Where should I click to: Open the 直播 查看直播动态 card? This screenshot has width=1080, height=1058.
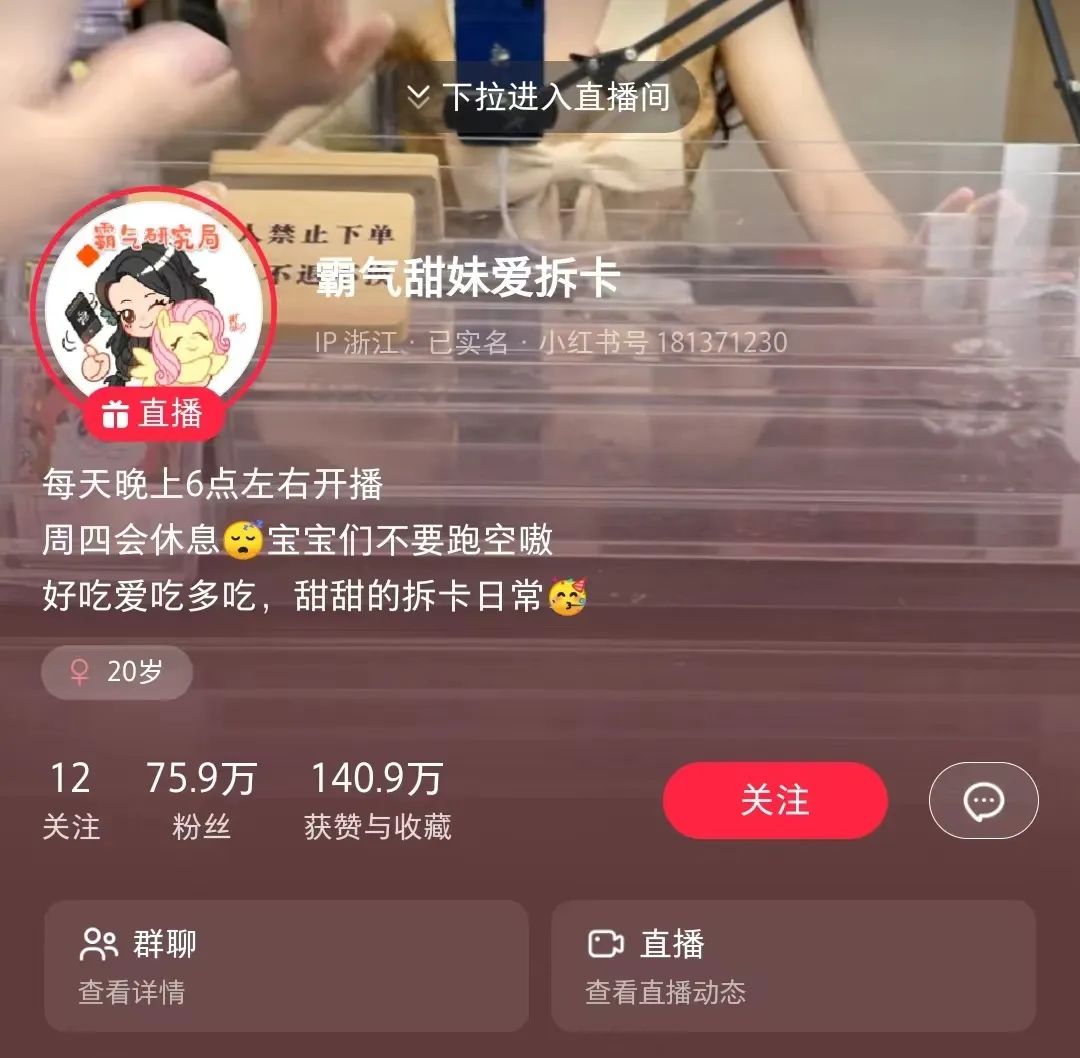click(793, 965)
